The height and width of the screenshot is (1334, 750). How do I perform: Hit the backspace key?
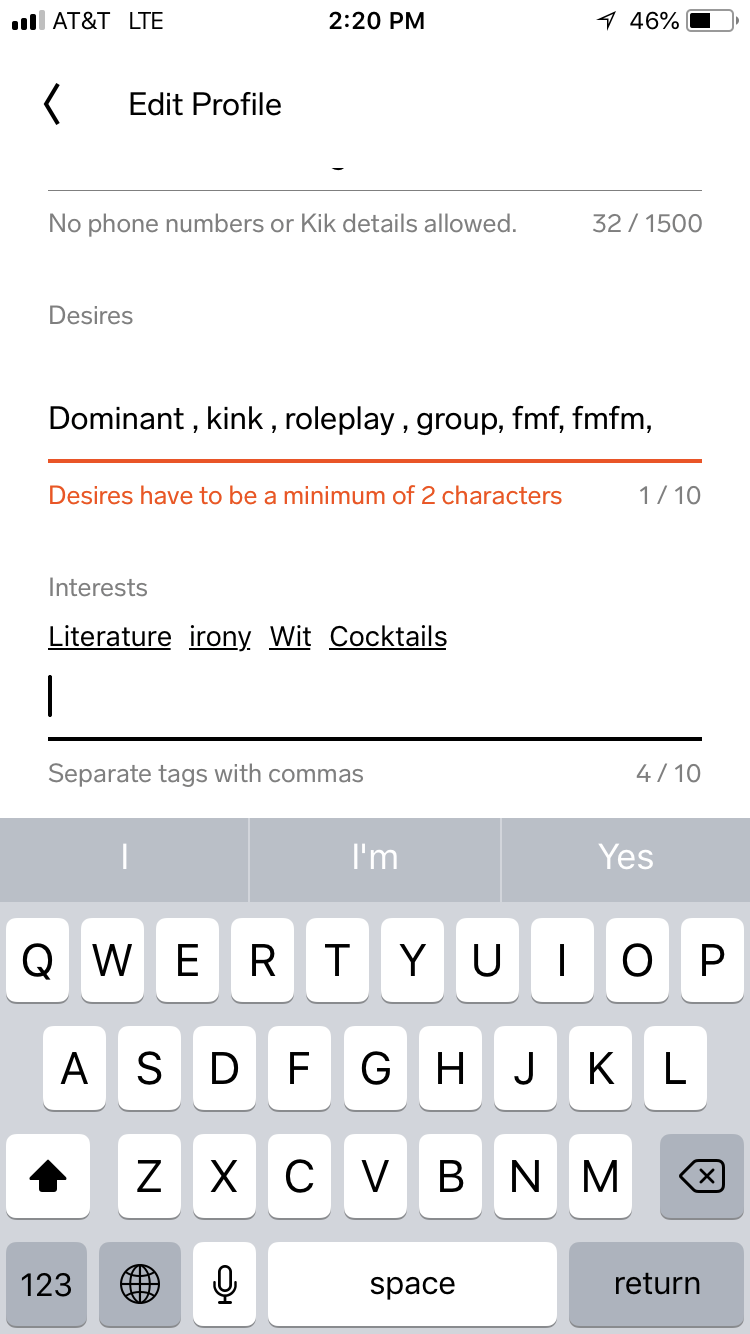(702, 1176)
